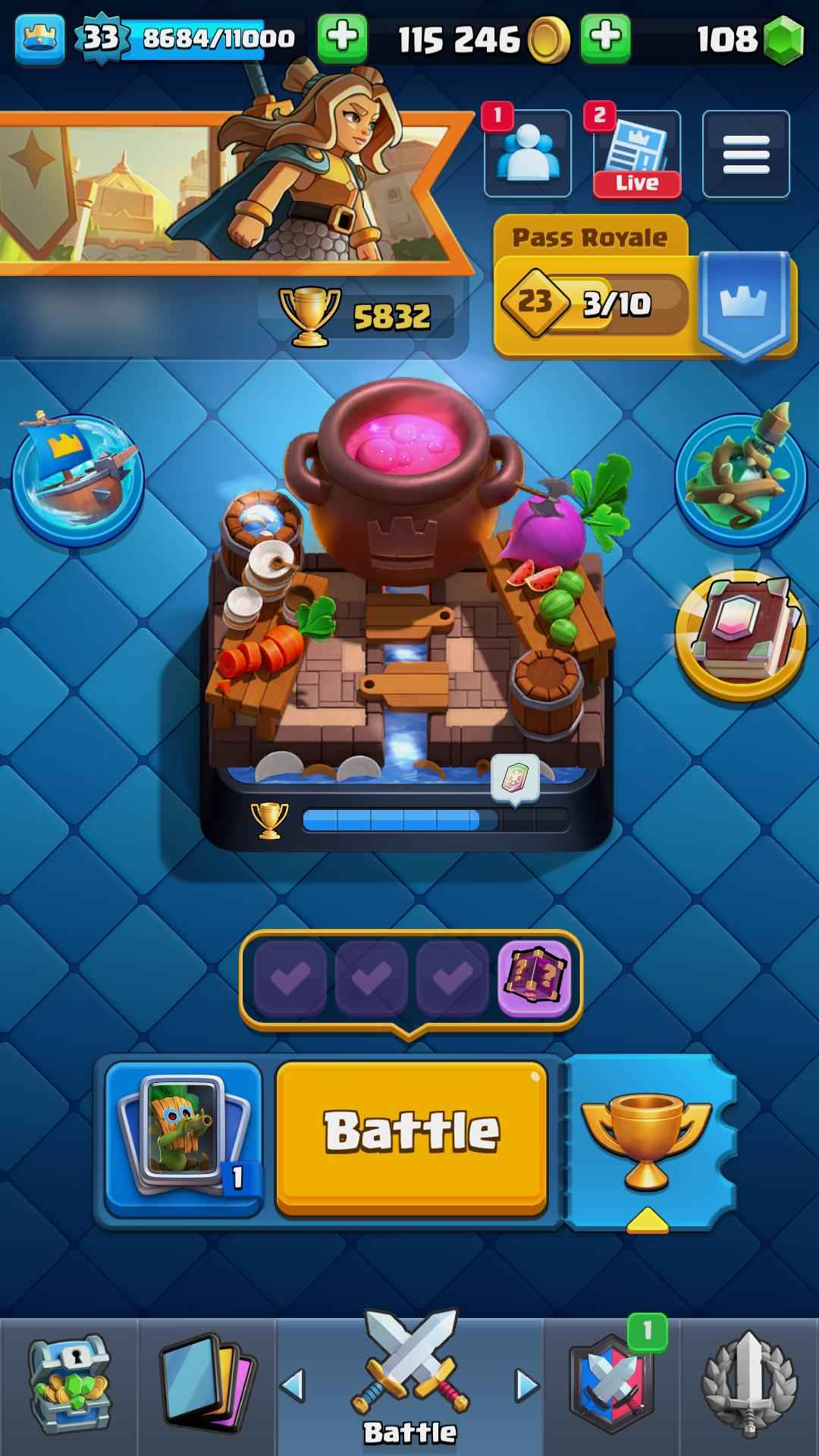Claim the purple mystery box reward
819x1456 pixels.
click(x=534, y=977)
